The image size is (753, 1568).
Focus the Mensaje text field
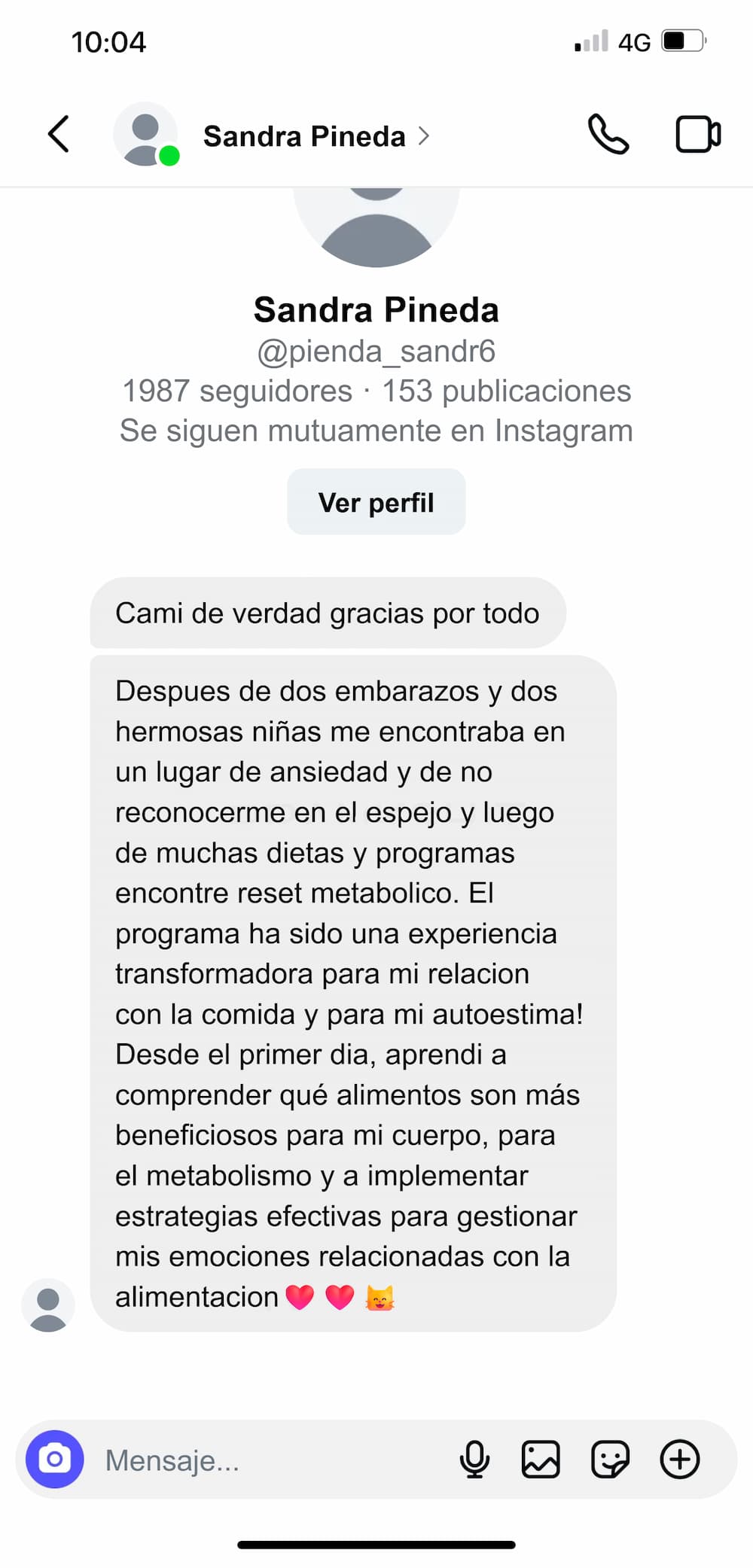[x=264, y=1460]
